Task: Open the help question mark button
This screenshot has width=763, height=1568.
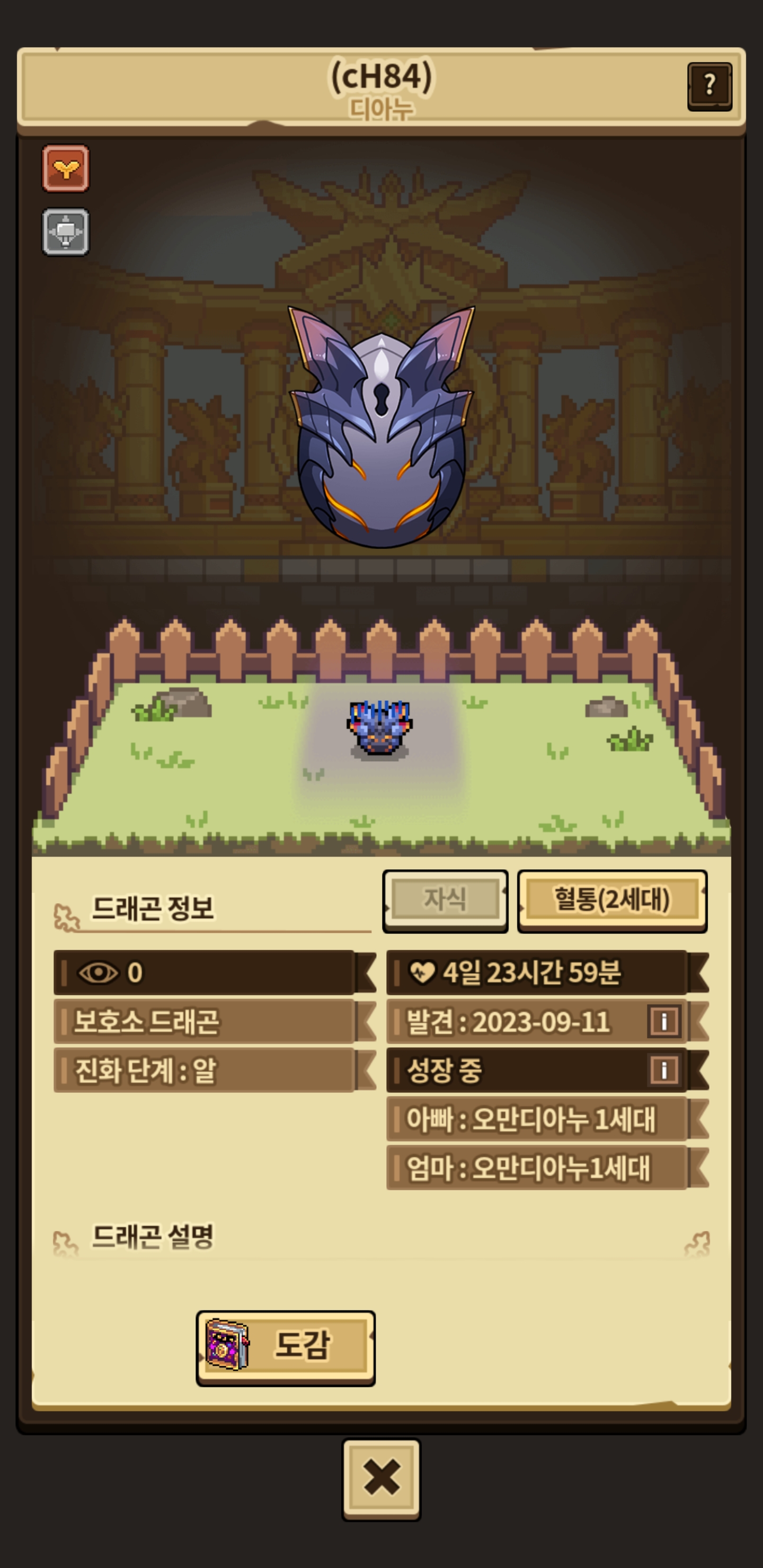Action: pyautogui.click(x=709, y=86)
